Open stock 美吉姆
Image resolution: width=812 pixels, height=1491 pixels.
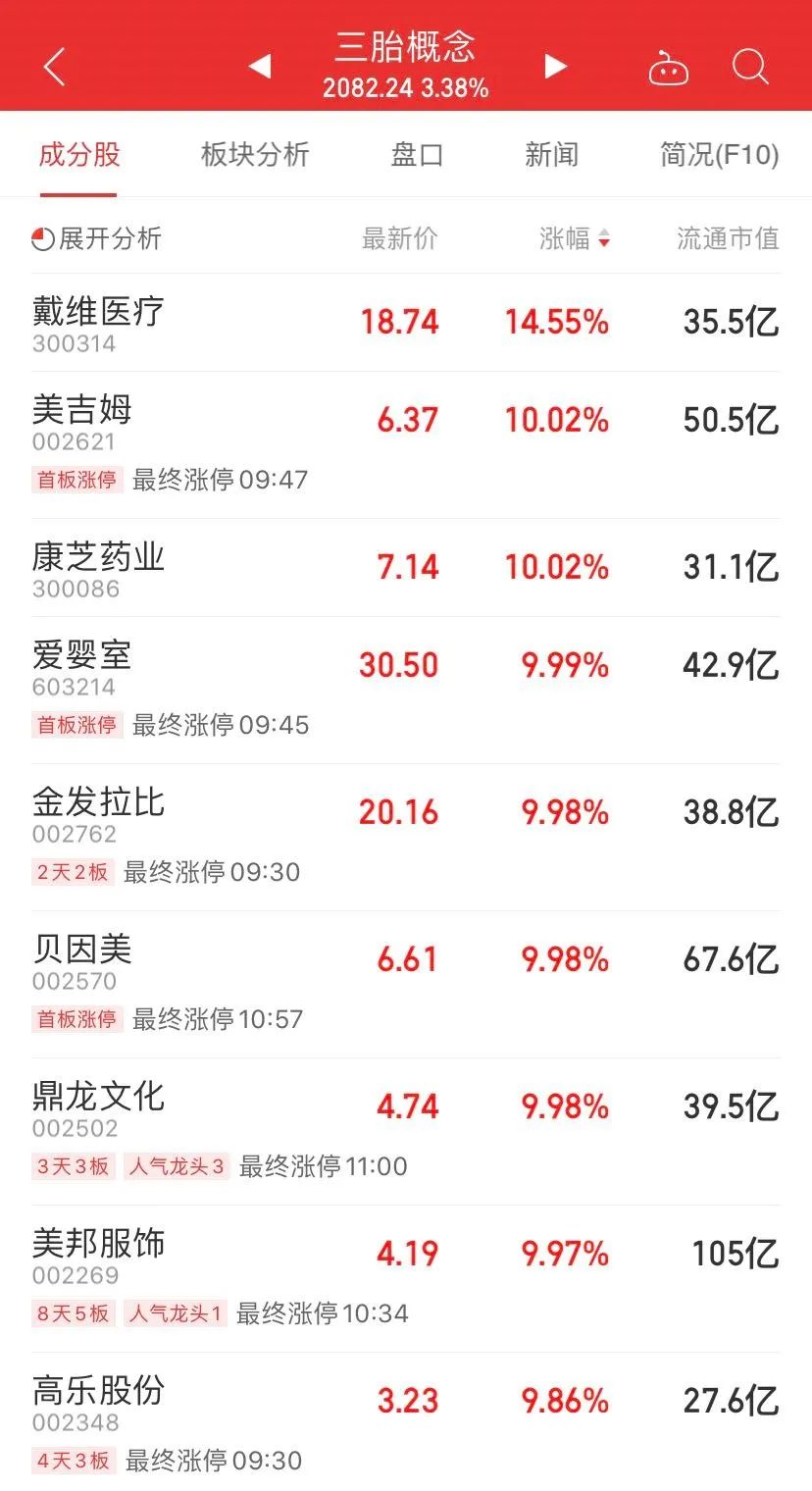click(x=406, y=445)
